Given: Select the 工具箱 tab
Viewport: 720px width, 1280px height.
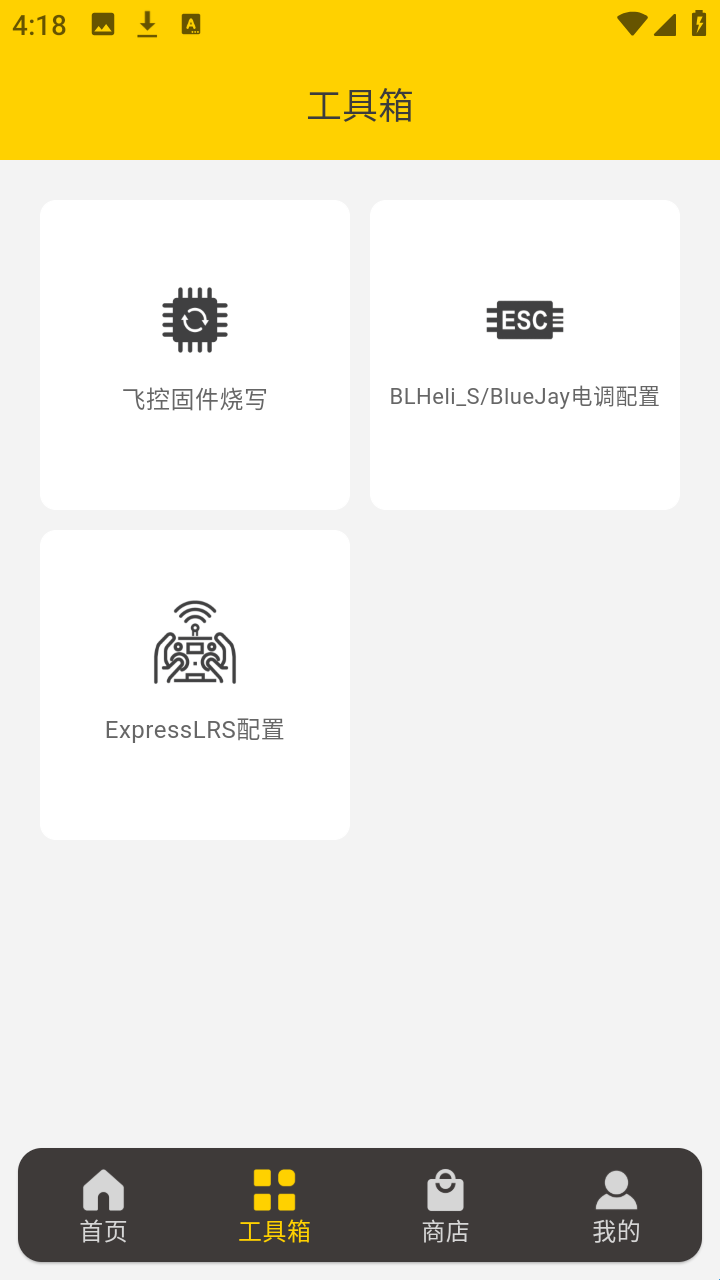Looking at the screenshot, I should (x=274, y=1205).
